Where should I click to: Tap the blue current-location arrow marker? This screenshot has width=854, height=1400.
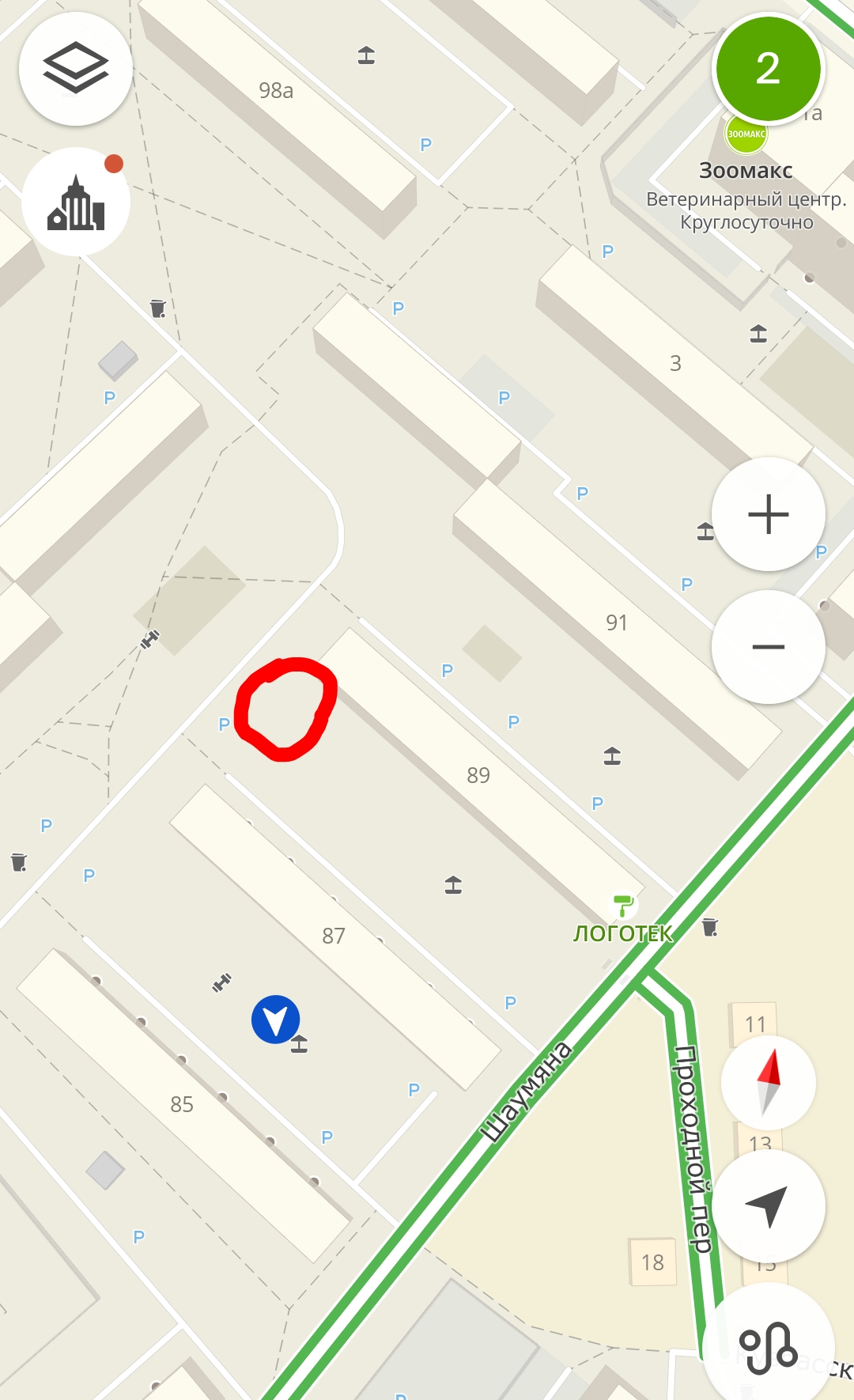pos(275,1020)
